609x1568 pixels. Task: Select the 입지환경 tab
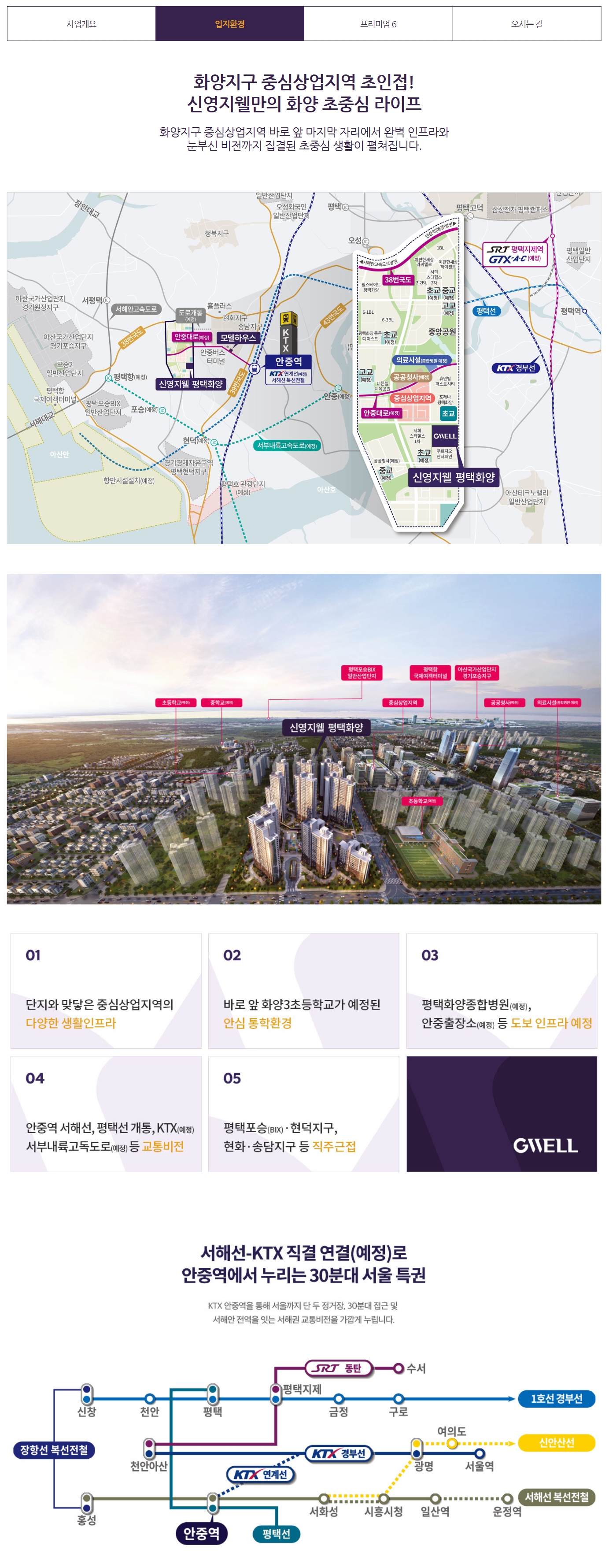coord(229,24)
